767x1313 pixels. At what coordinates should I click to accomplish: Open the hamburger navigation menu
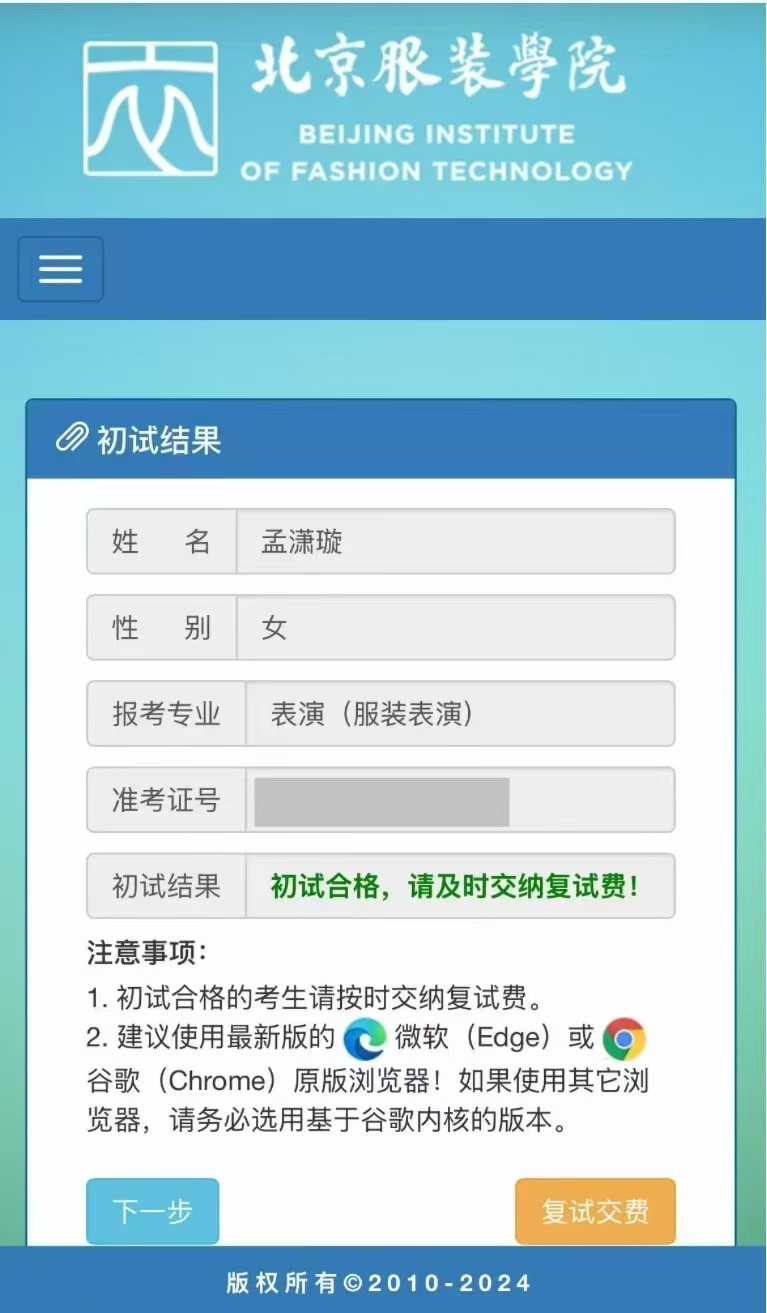pos(60,269)
